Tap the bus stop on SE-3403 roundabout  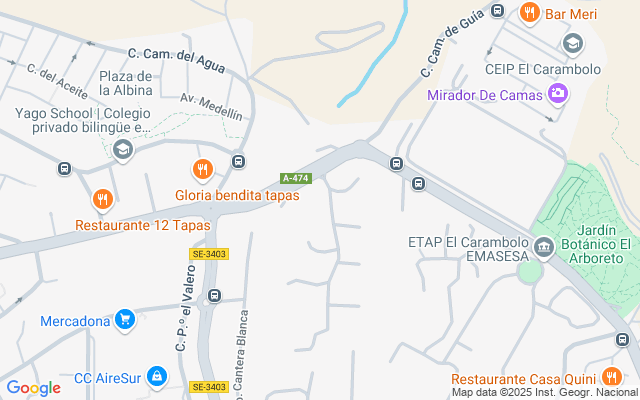click(x=214, y=295)
